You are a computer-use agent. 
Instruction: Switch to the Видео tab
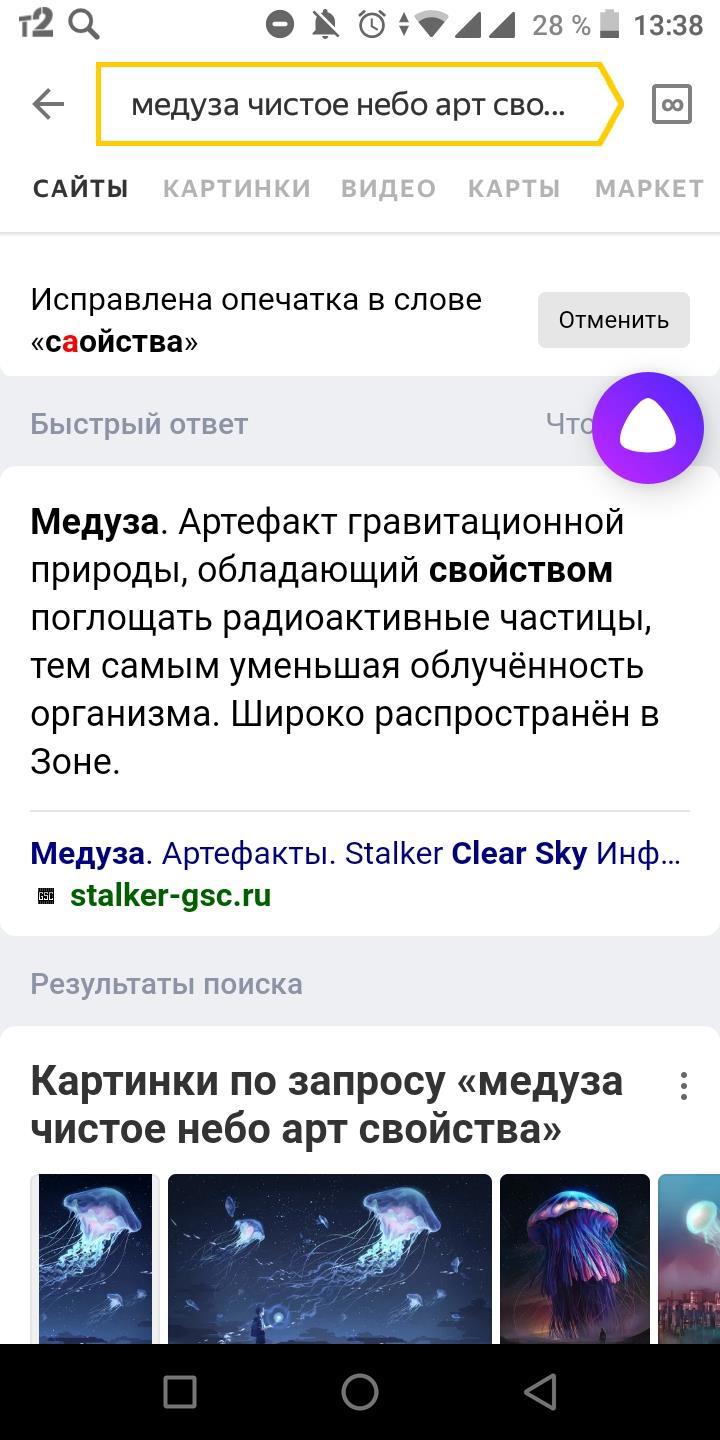tap(388, 188)
